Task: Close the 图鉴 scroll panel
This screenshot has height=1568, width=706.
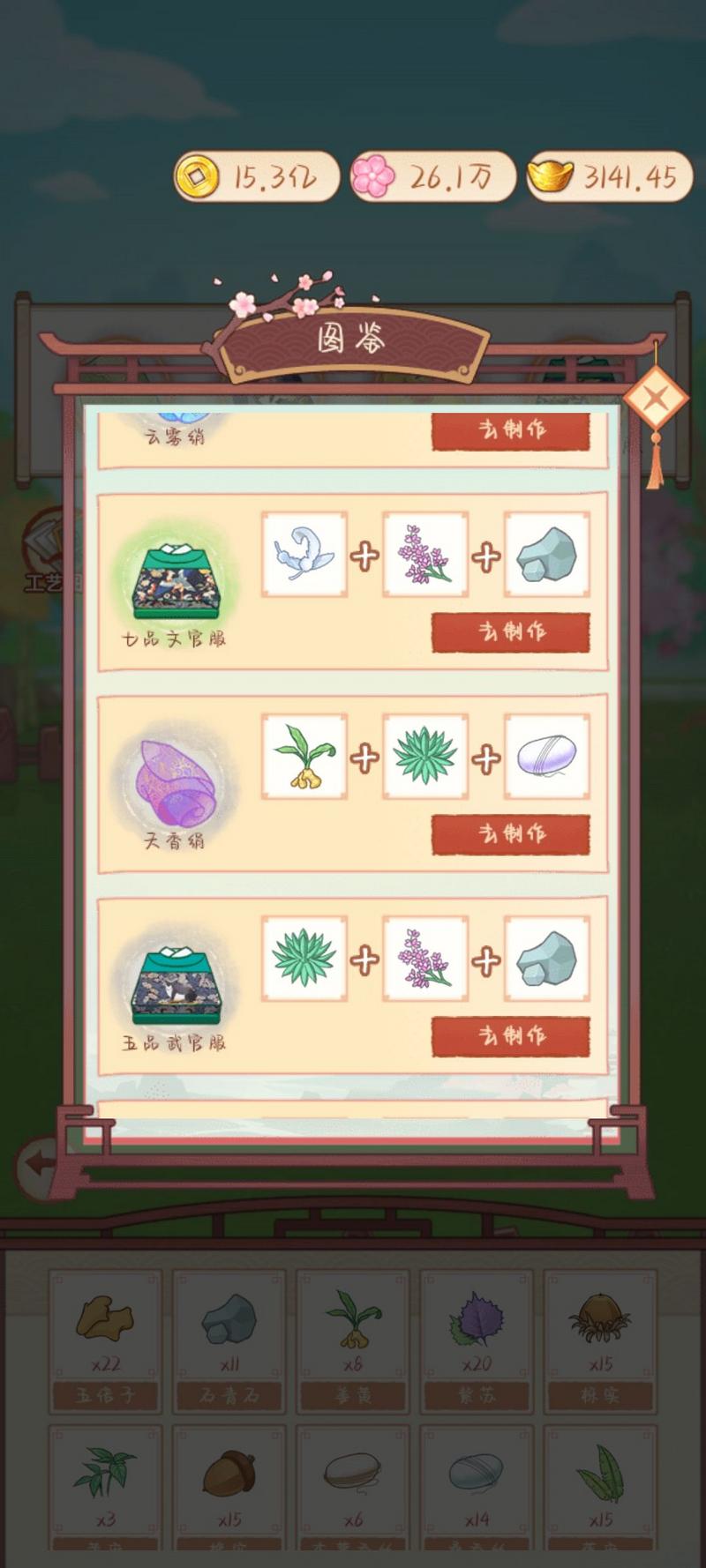Action: coord(655,400)
